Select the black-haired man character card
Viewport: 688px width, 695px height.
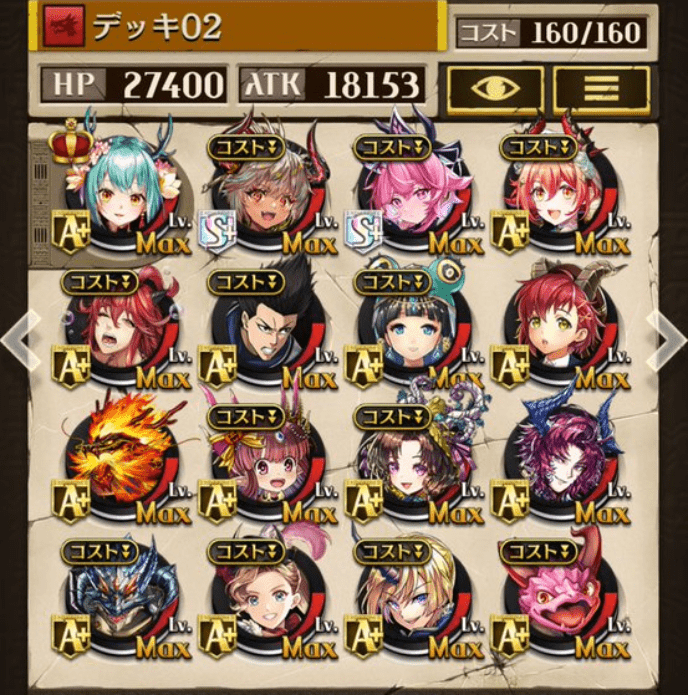(x=266, y=332)
